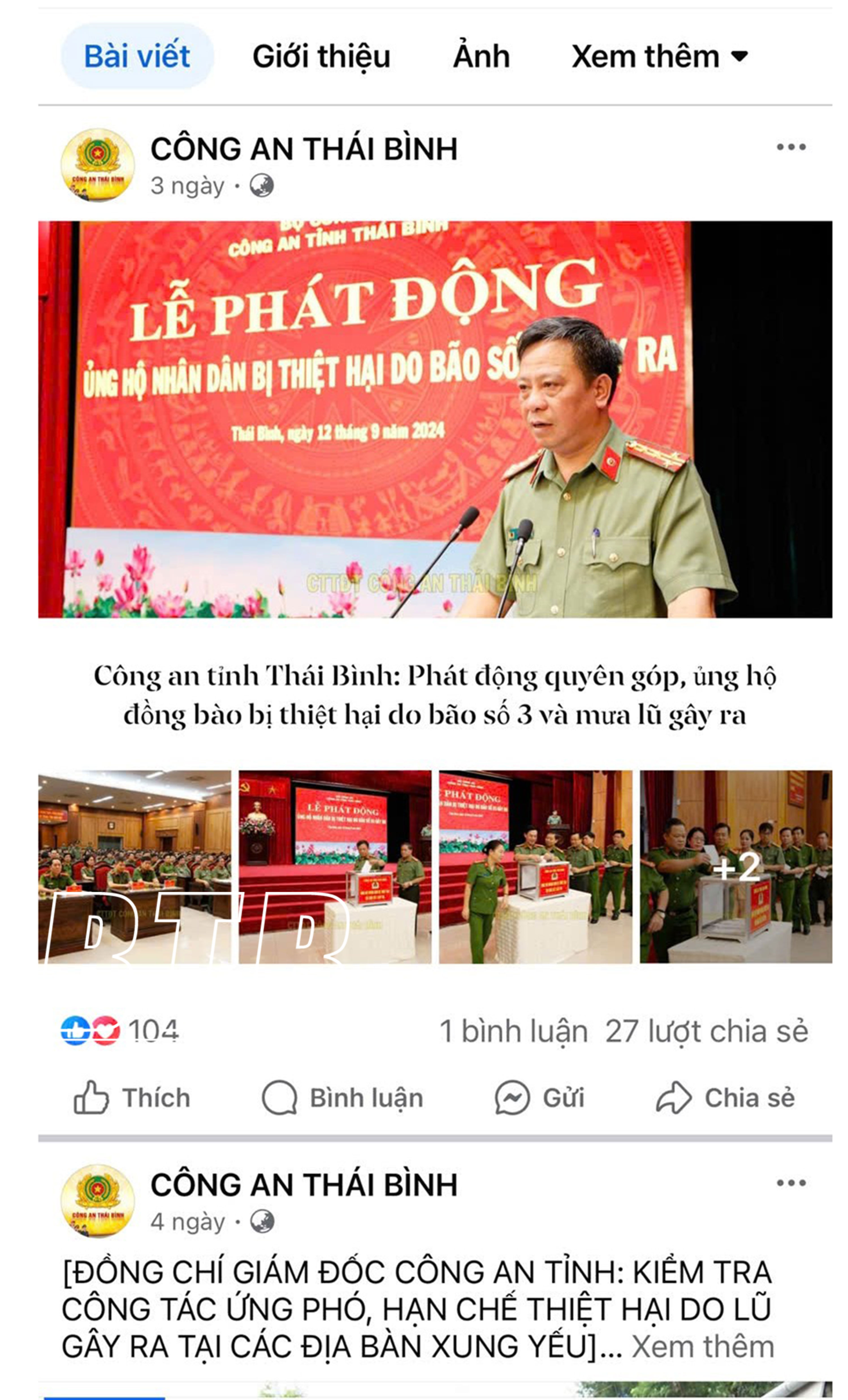Switch to the Ảnh tab

point(481,56)
